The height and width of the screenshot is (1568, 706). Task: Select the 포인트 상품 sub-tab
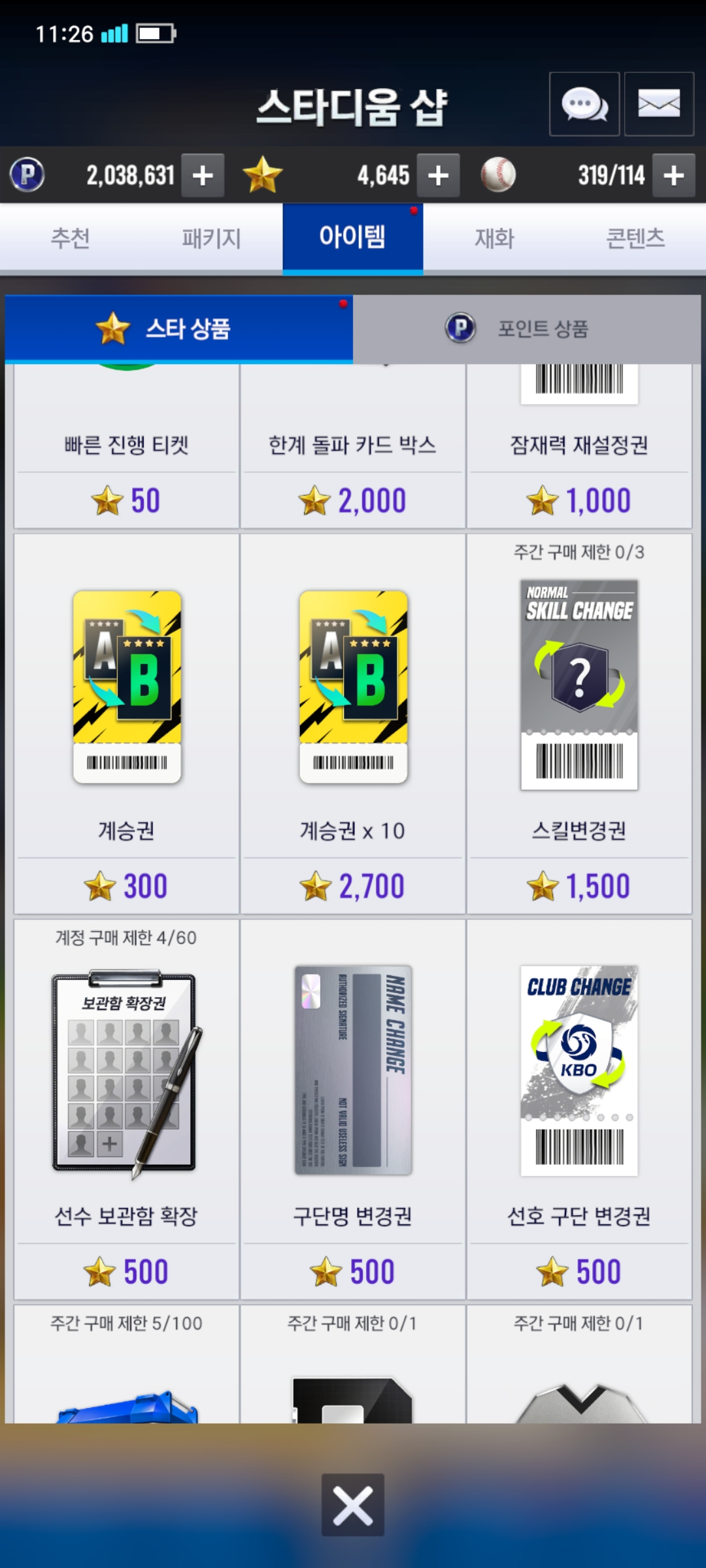coord(527,329)
